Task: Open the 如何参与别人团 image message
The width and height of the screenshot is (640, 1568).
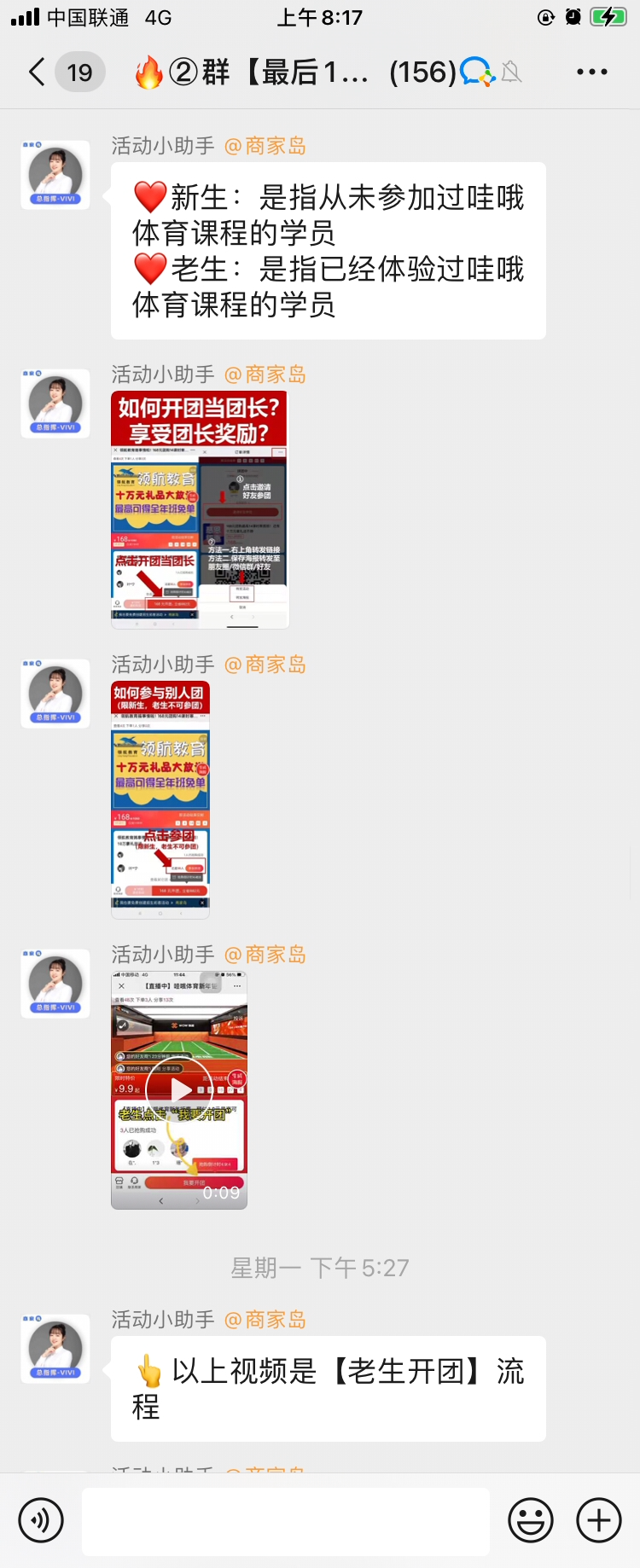Action: [160, 799]
